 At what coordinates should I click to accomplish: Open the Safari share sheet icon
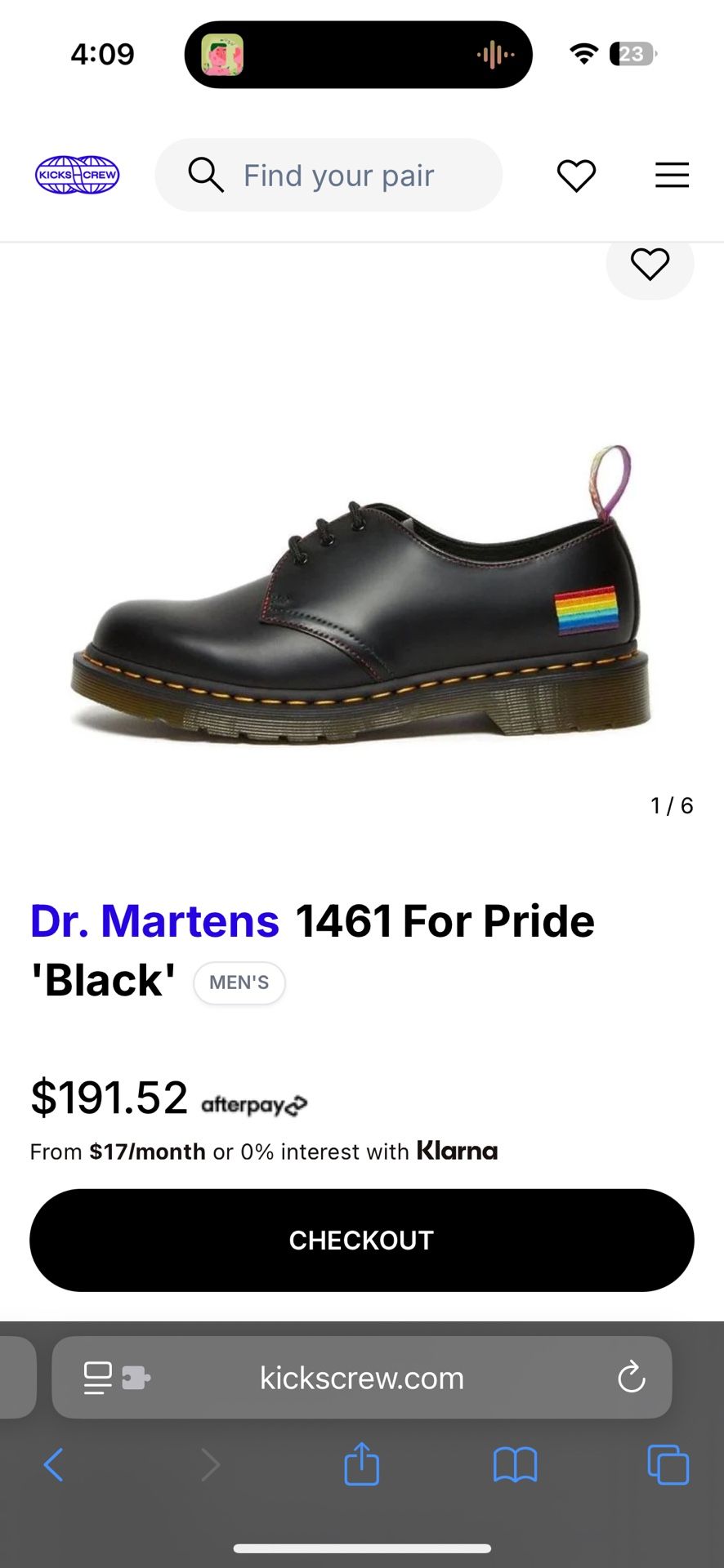[x=361, y=1464]
